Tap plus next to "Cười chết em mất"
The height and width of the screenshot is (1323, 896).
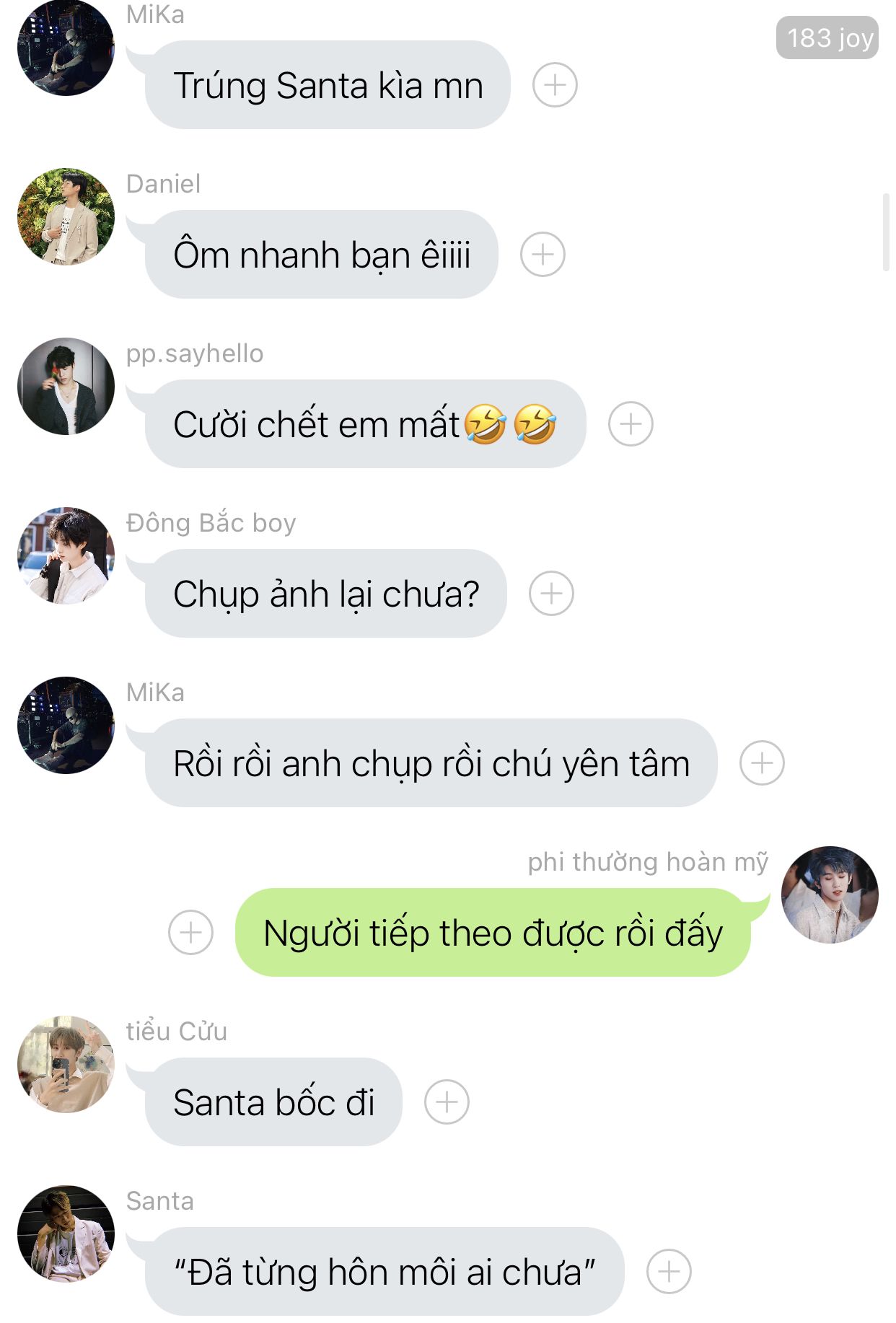(631, 424)
